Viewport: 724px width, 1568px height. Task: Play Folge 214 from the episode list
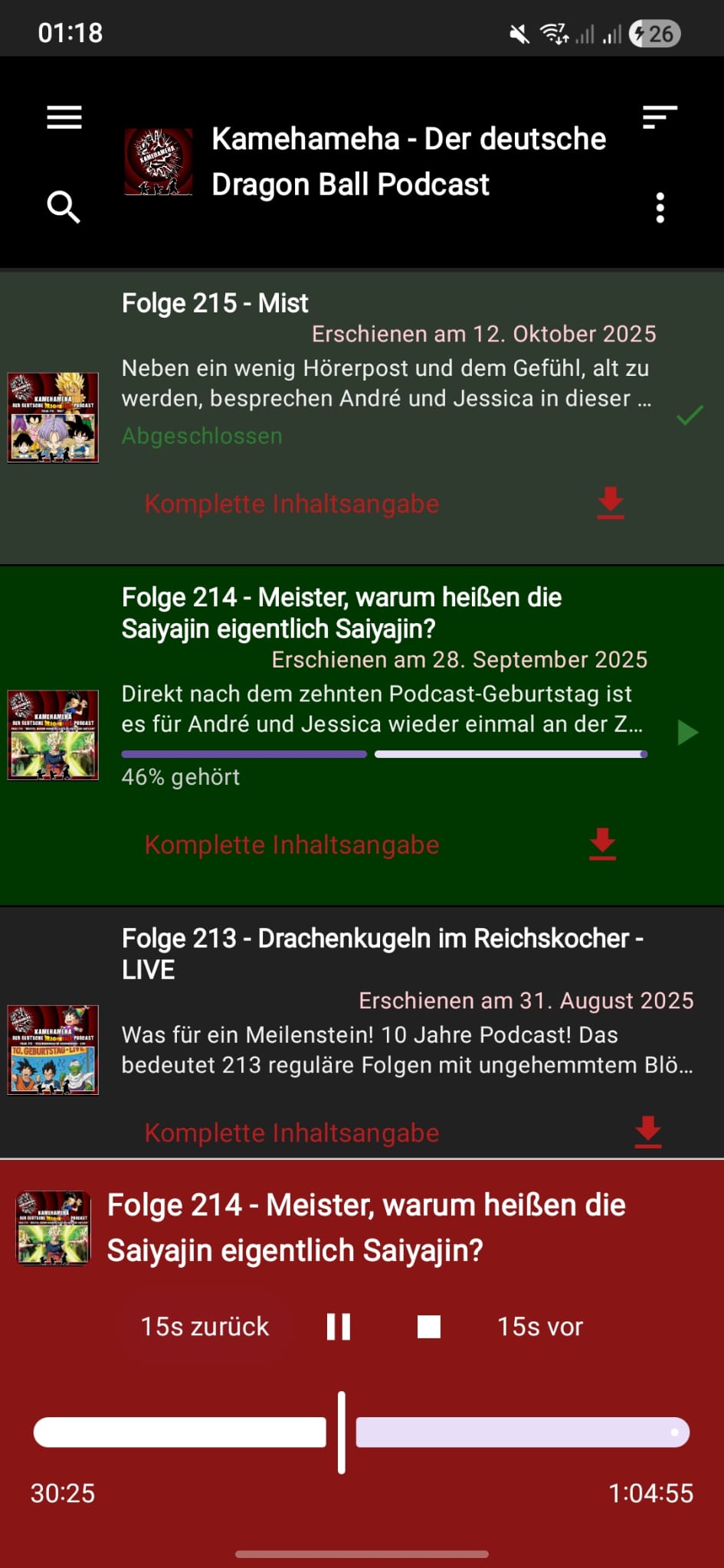(688, 733)
